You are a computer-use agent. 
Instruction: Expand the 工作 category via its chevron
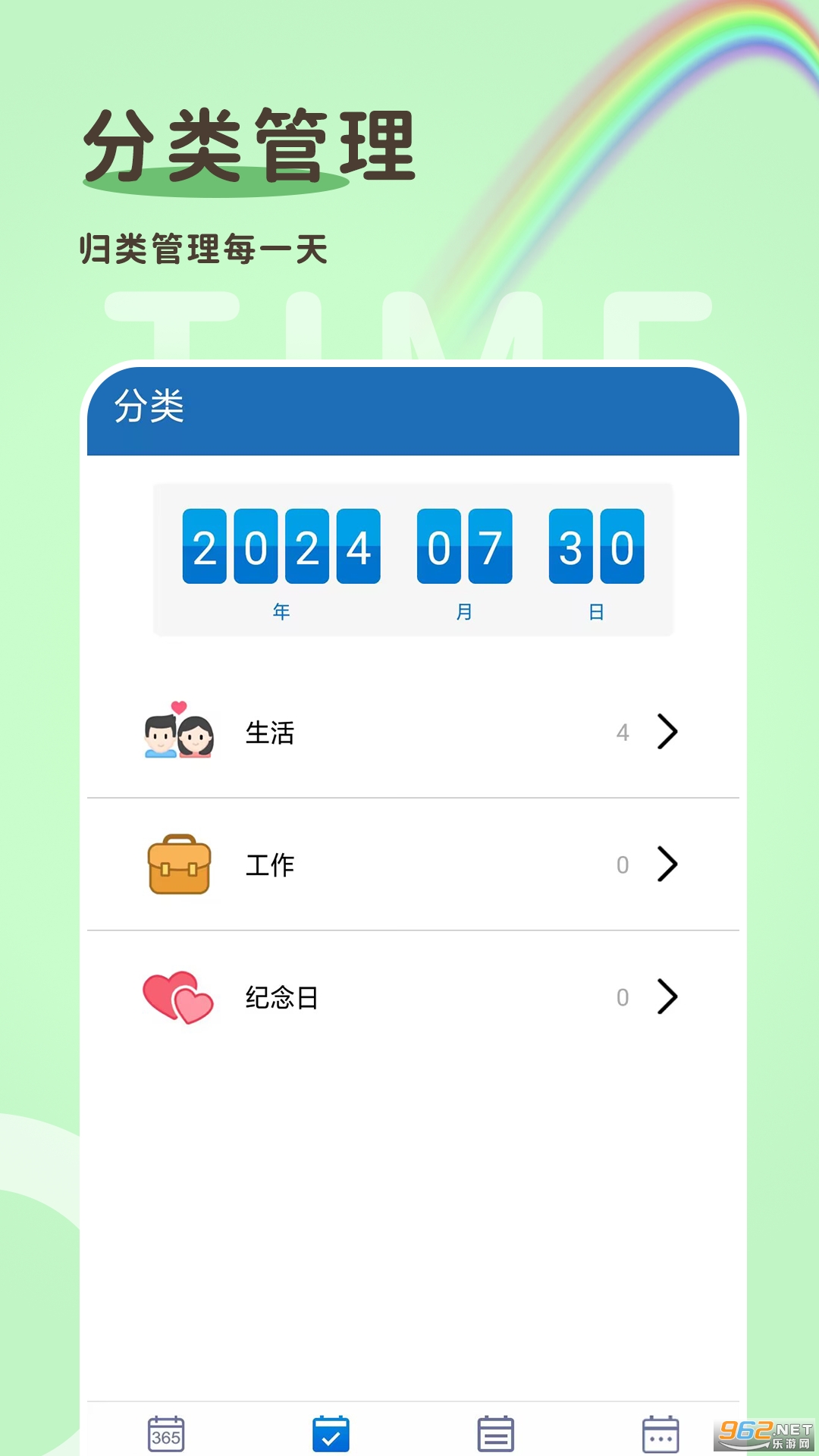pos(667,864)
